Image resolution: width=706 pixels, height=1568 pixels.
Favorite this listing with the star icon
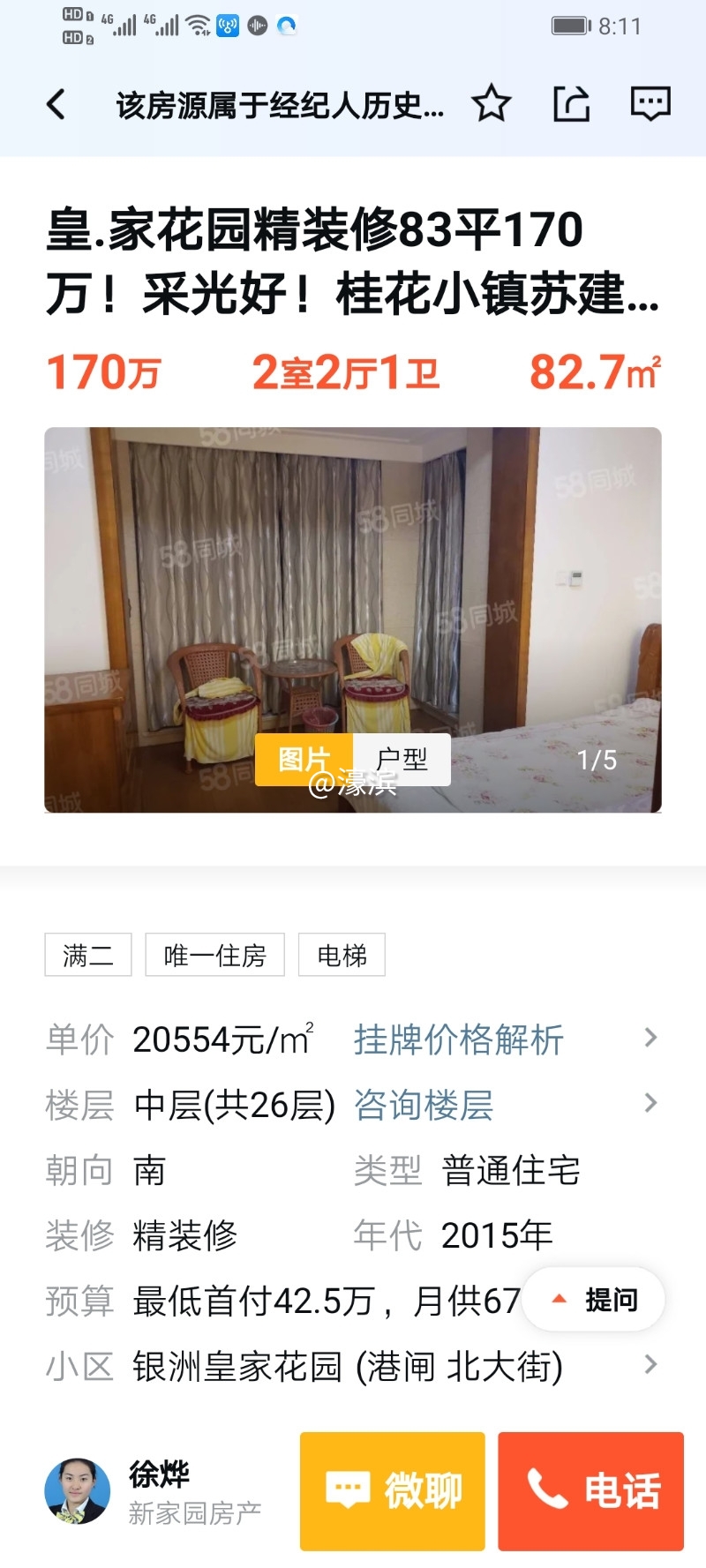coord(491,105)
